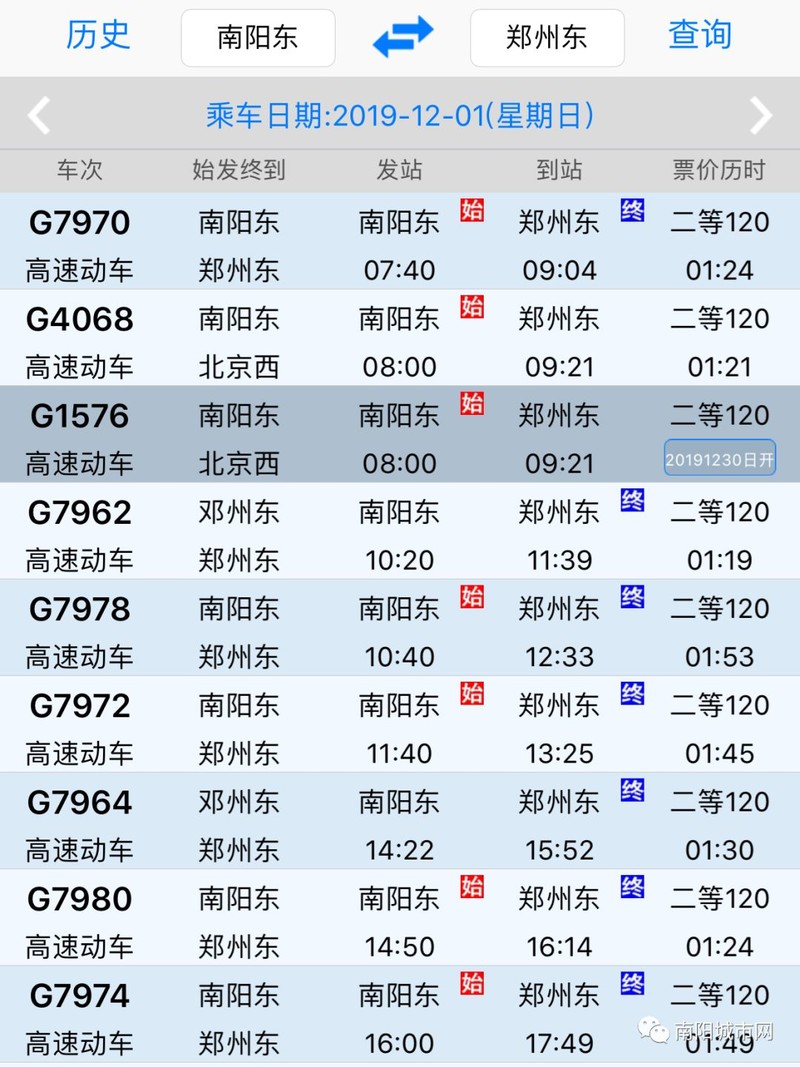The image size is (800, 1067).
Task: Tap 查询 to search trains
Action: point(700,35)
